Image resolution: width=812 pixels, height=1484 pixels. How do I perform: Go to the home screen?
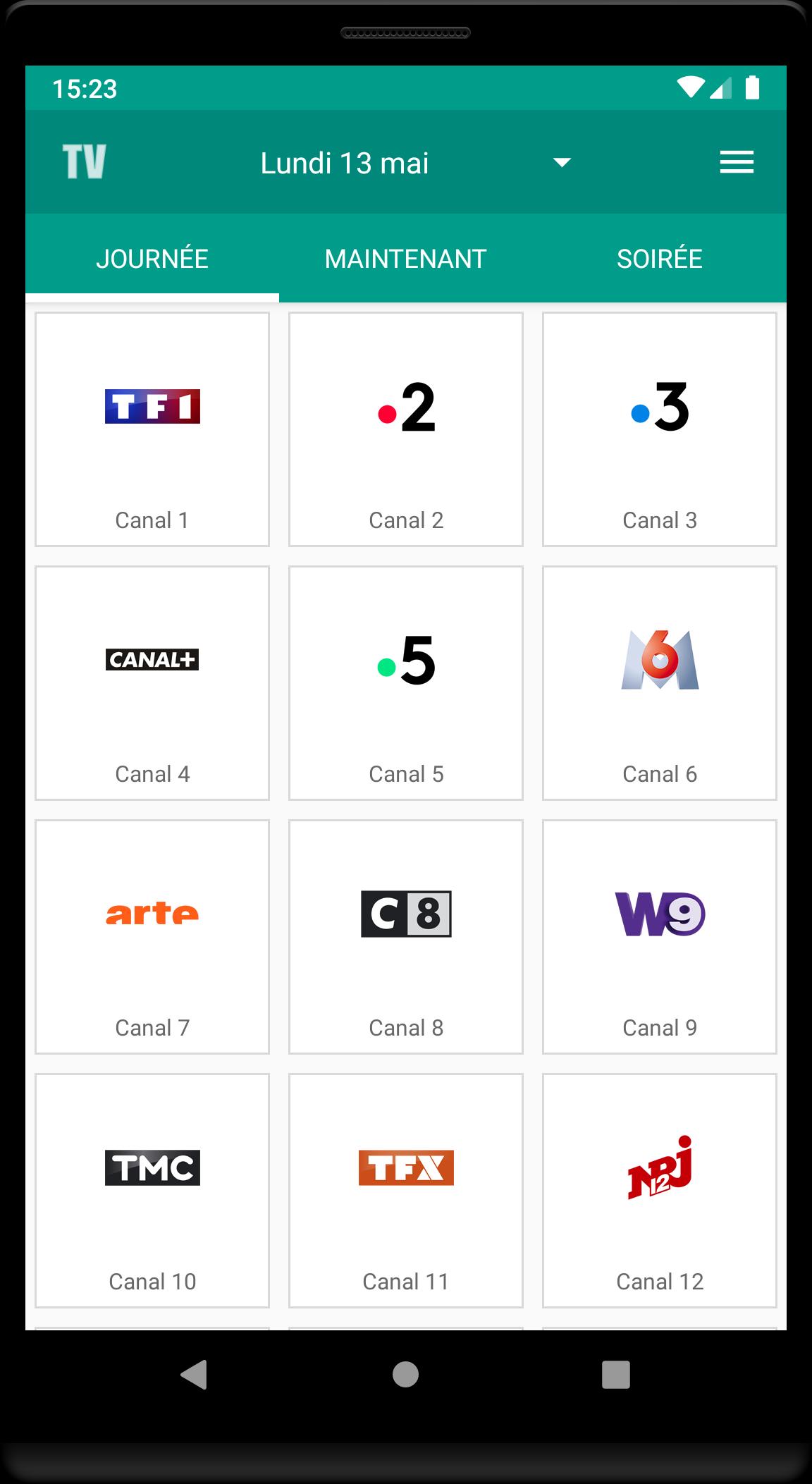pyautogui.click(x=405, y=1374)
